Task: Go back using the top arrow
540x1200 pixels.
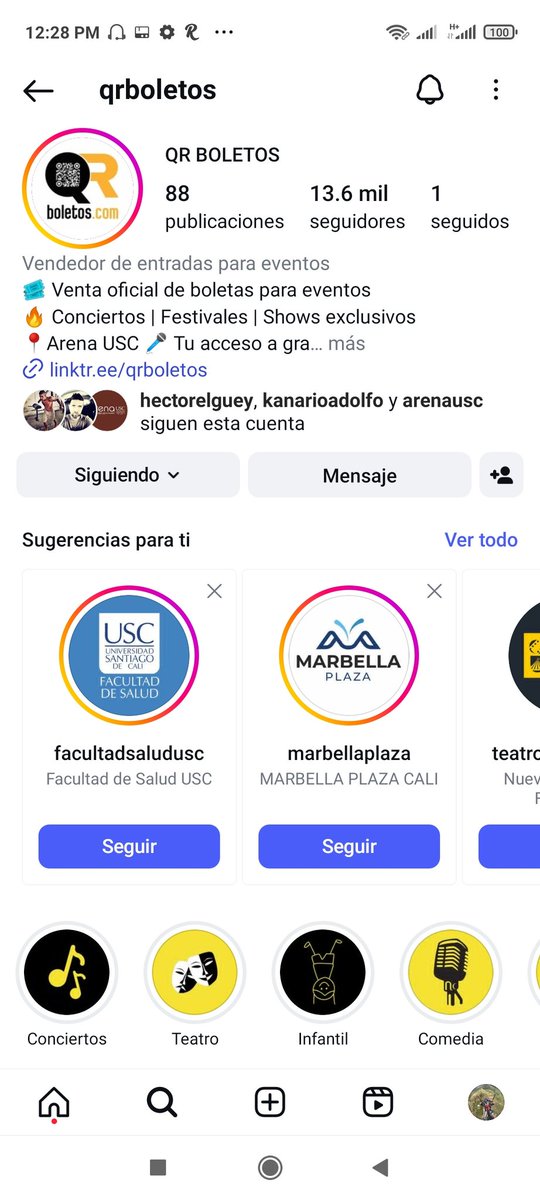Action: click(38, 91)
